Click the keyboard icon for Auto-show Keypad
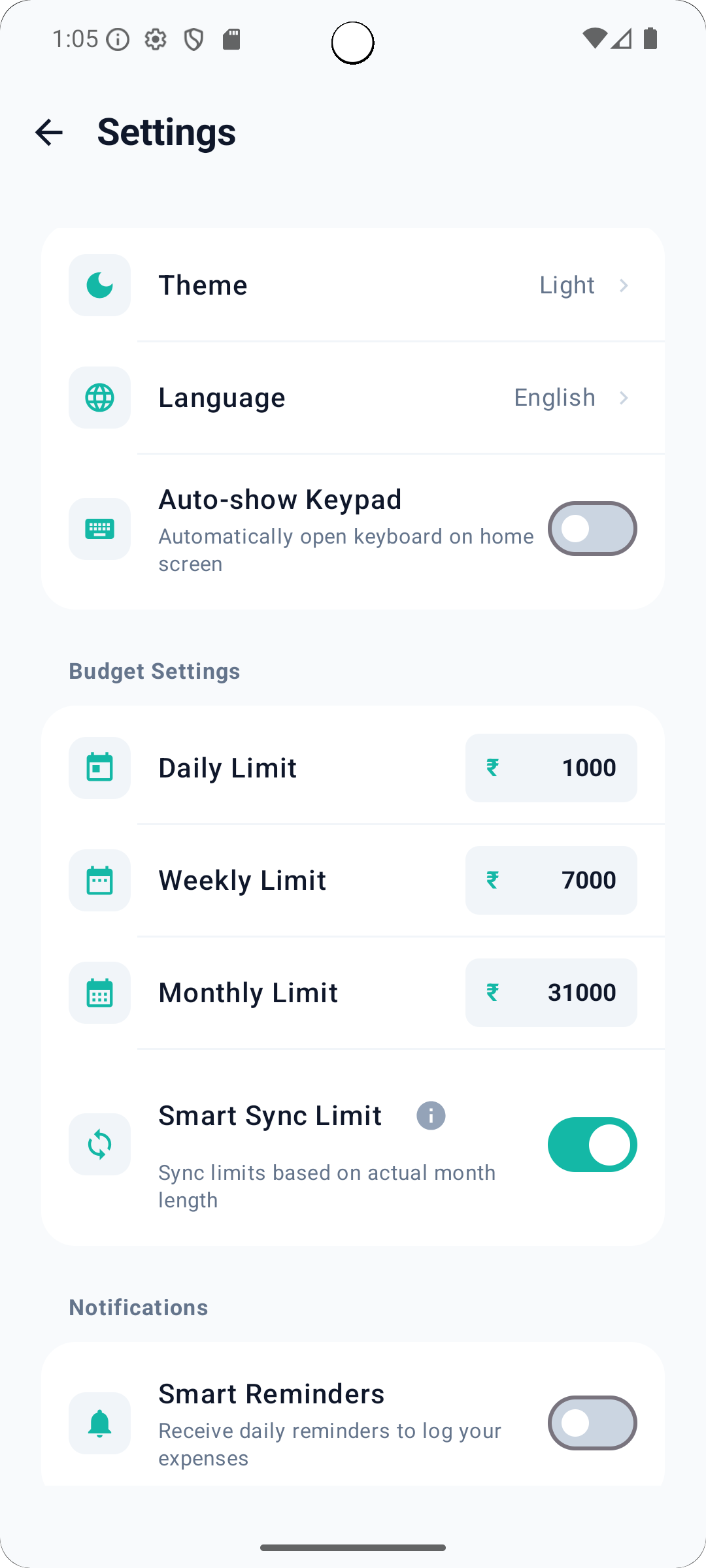Screen dimensions: 706x1568 point(99,529)
